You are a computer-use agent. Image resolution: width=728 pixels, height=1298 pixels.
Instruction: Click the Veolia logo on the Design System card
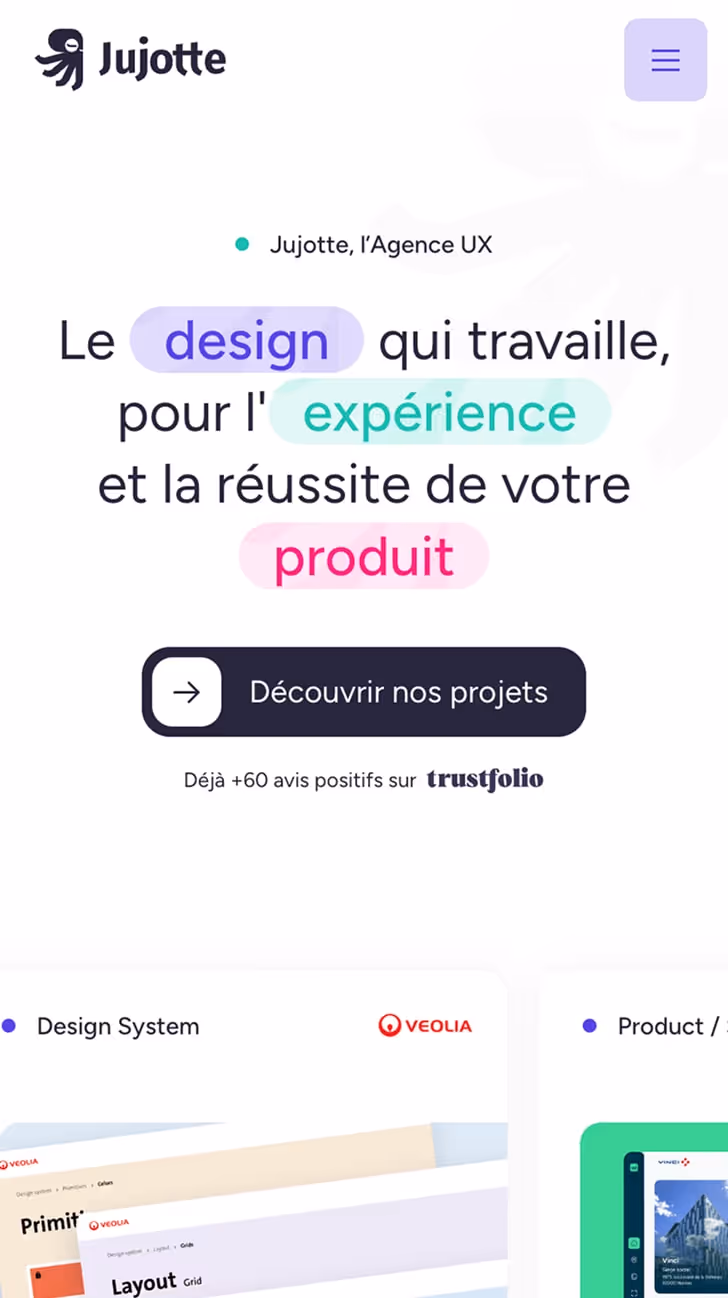(424, 1025)
